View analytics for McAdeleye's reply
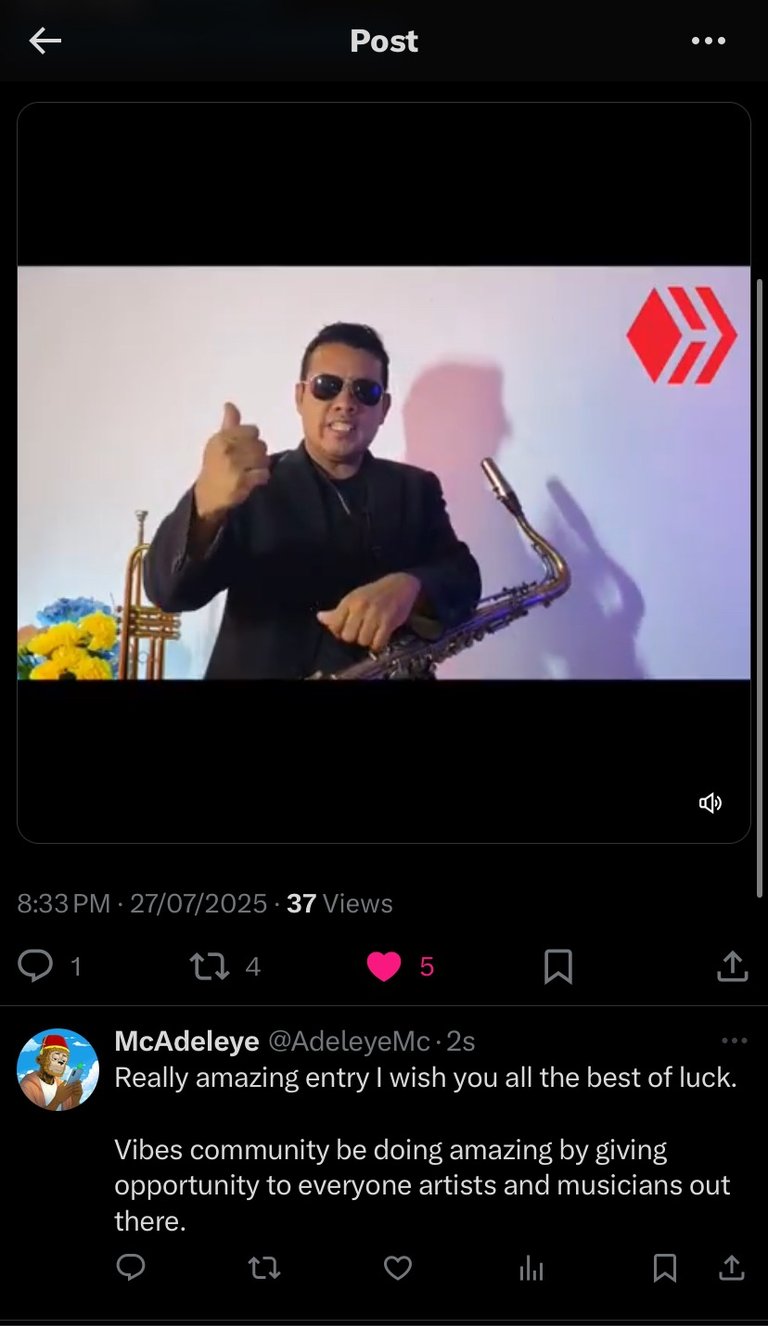Screen dimensions: 768x1326 tap(531, 1269)
